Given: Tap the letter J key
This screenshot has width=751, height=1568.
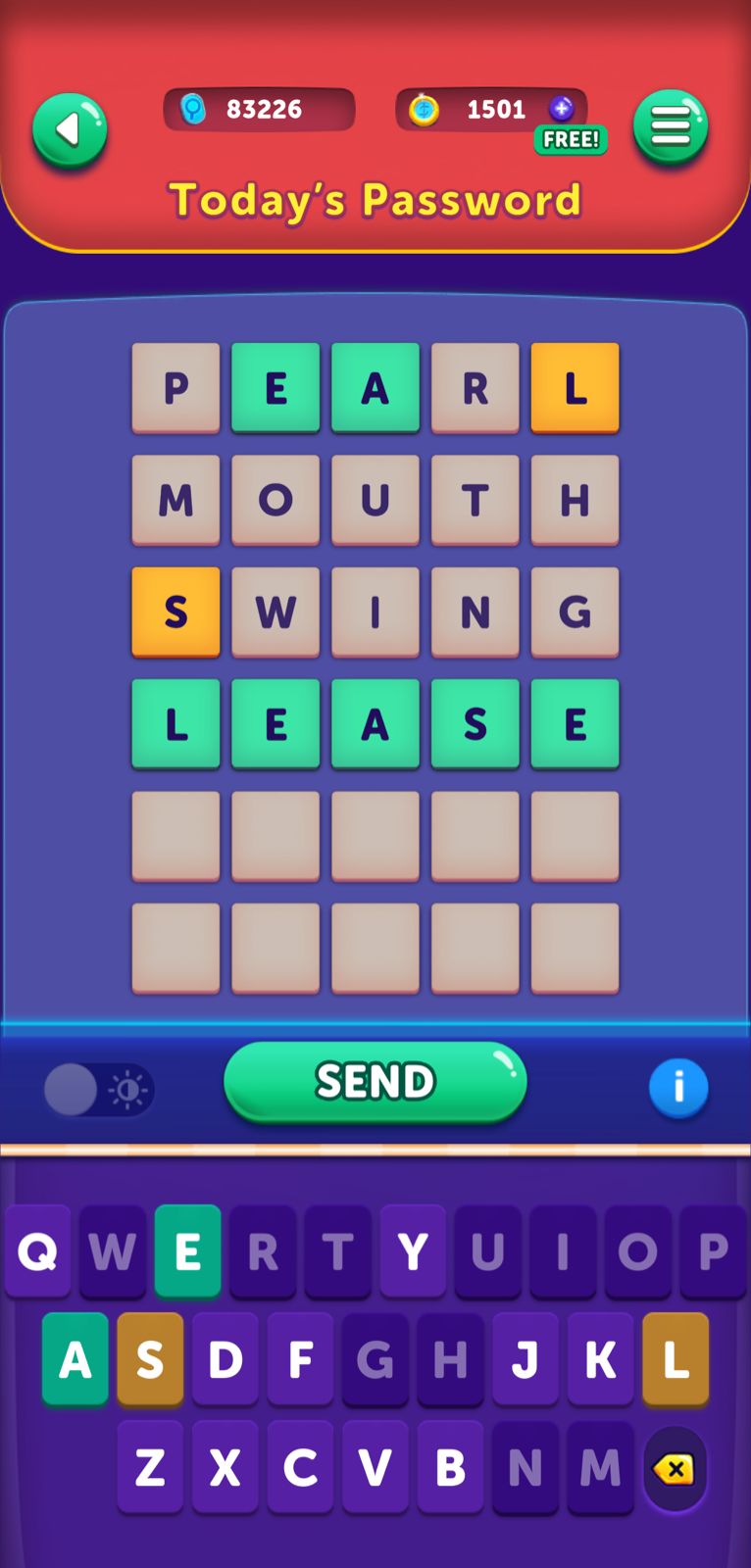Looking at the screenshot, I should pyautogui.click(x=526, y=1359).
